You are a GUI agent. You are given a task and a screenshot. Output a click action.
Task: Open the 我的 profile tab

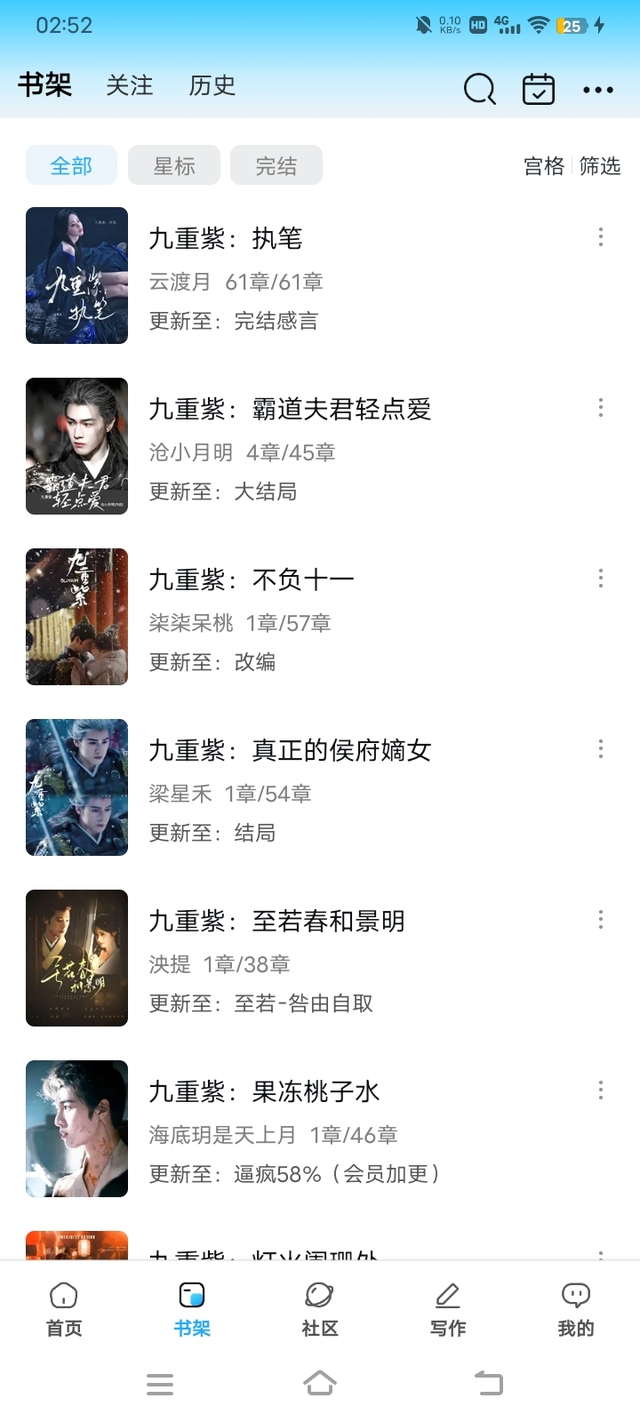click(576, 1308)
